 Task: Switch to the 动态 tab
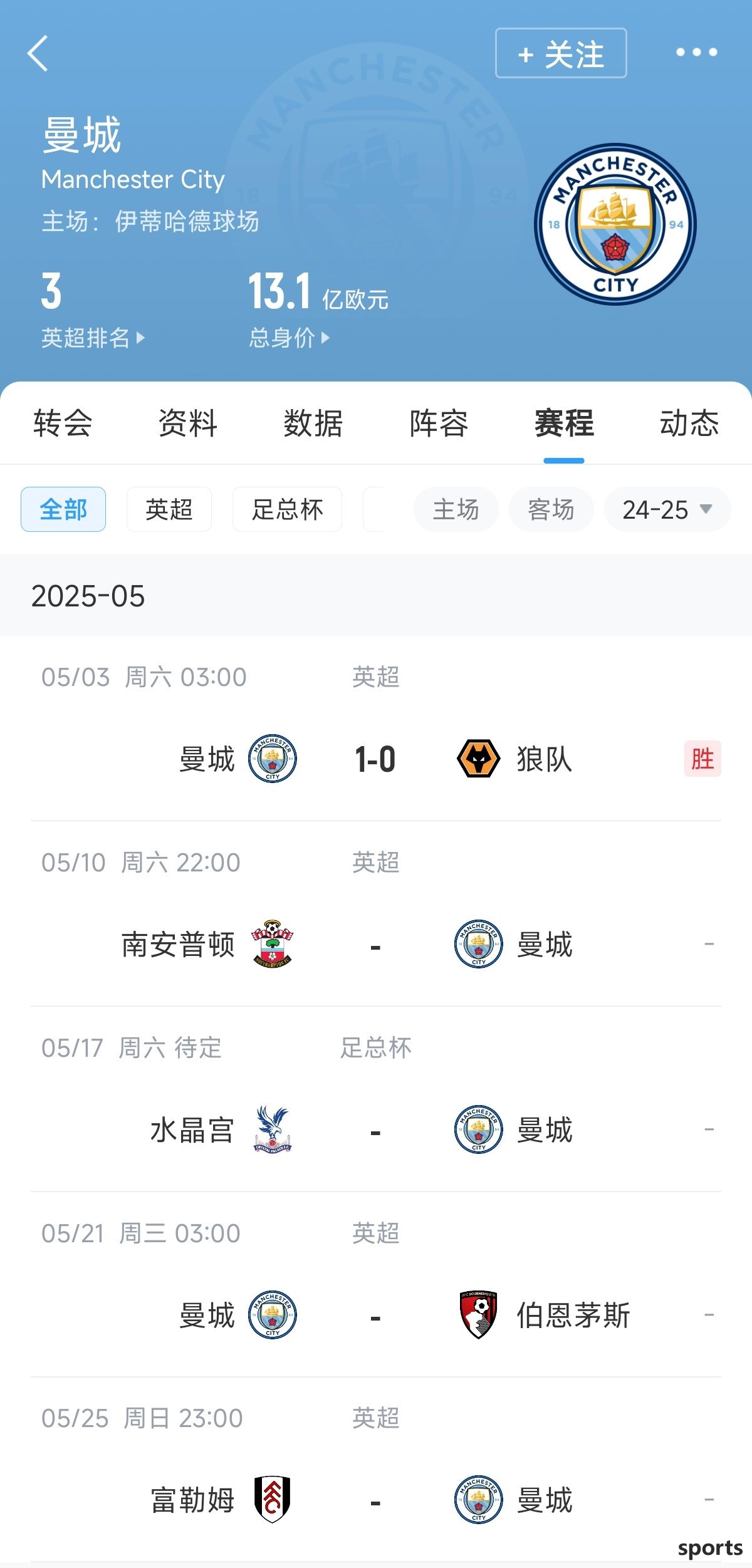(689, 423)
